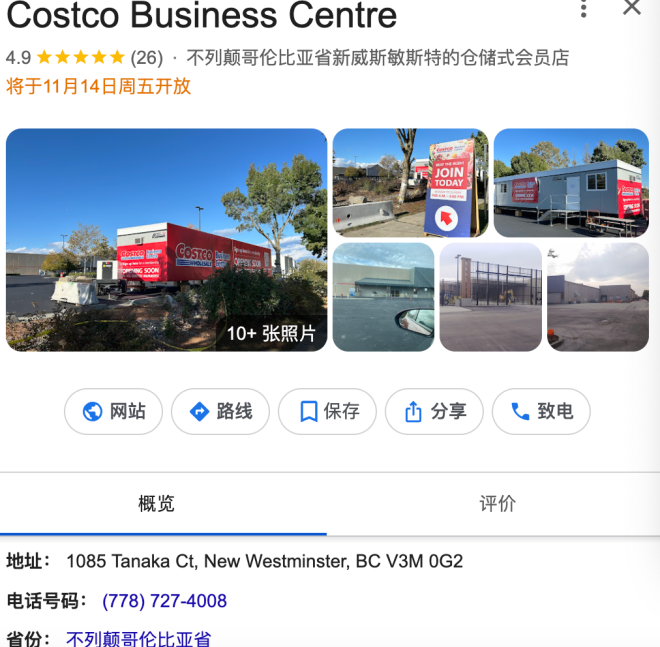Open the empty parking lot photo
This screenshot has width=660, height=647.
[x=598, y=297]
